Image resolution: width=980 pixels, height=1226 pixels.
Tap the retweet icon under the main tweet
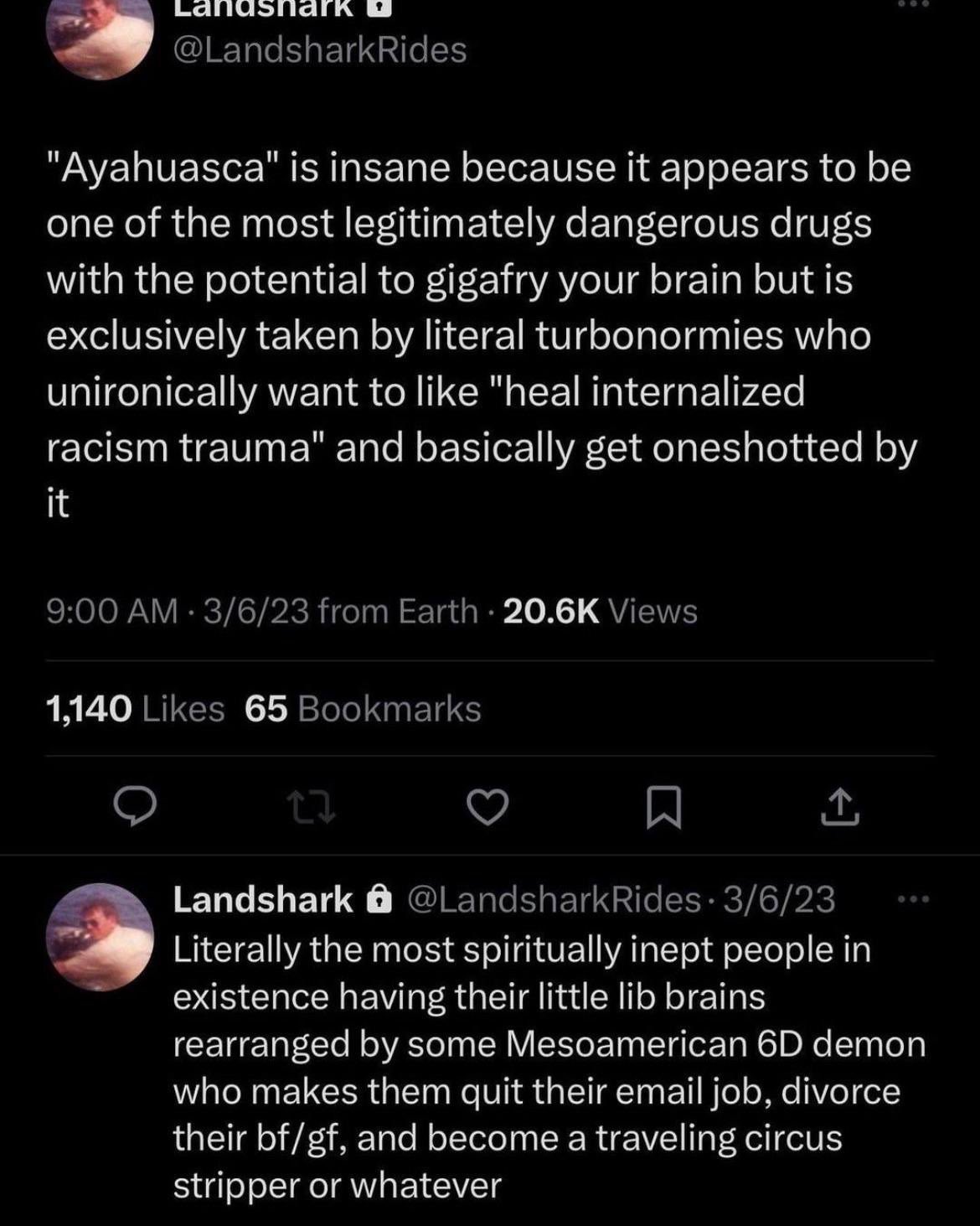click(312, 808)
